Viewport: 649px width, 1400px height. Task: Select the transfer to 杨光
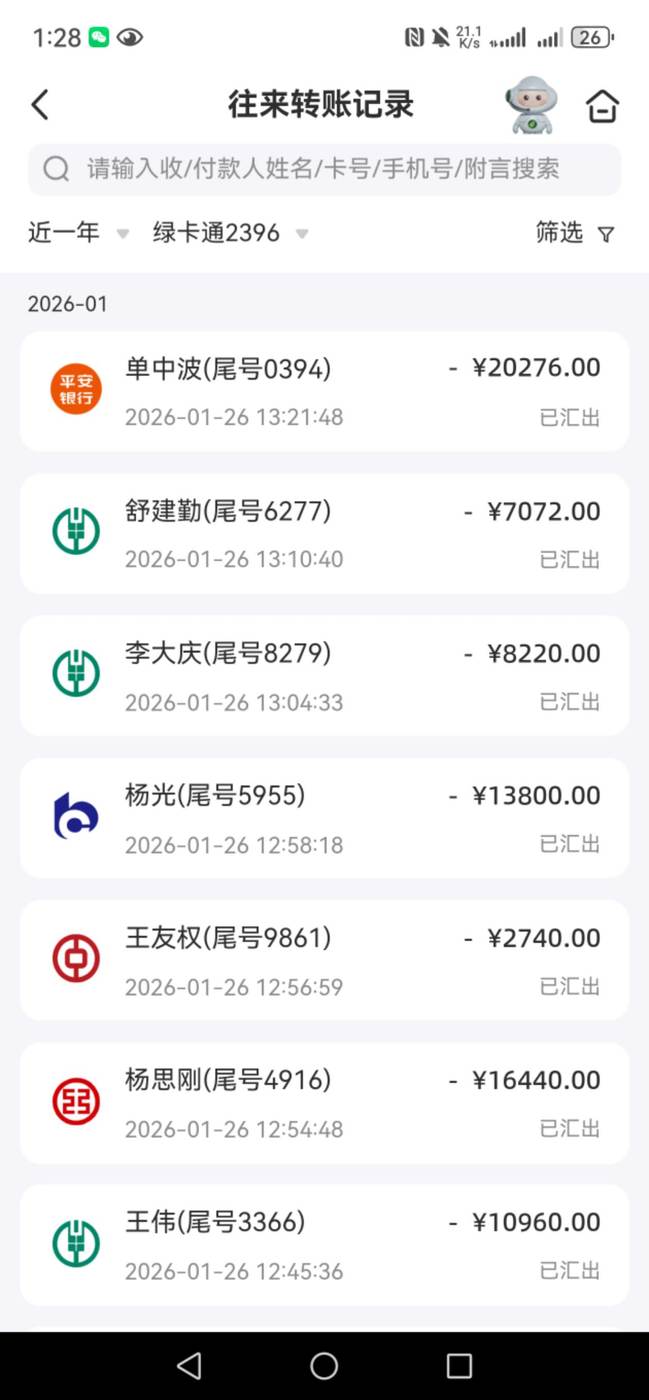(x=324, y=818)
